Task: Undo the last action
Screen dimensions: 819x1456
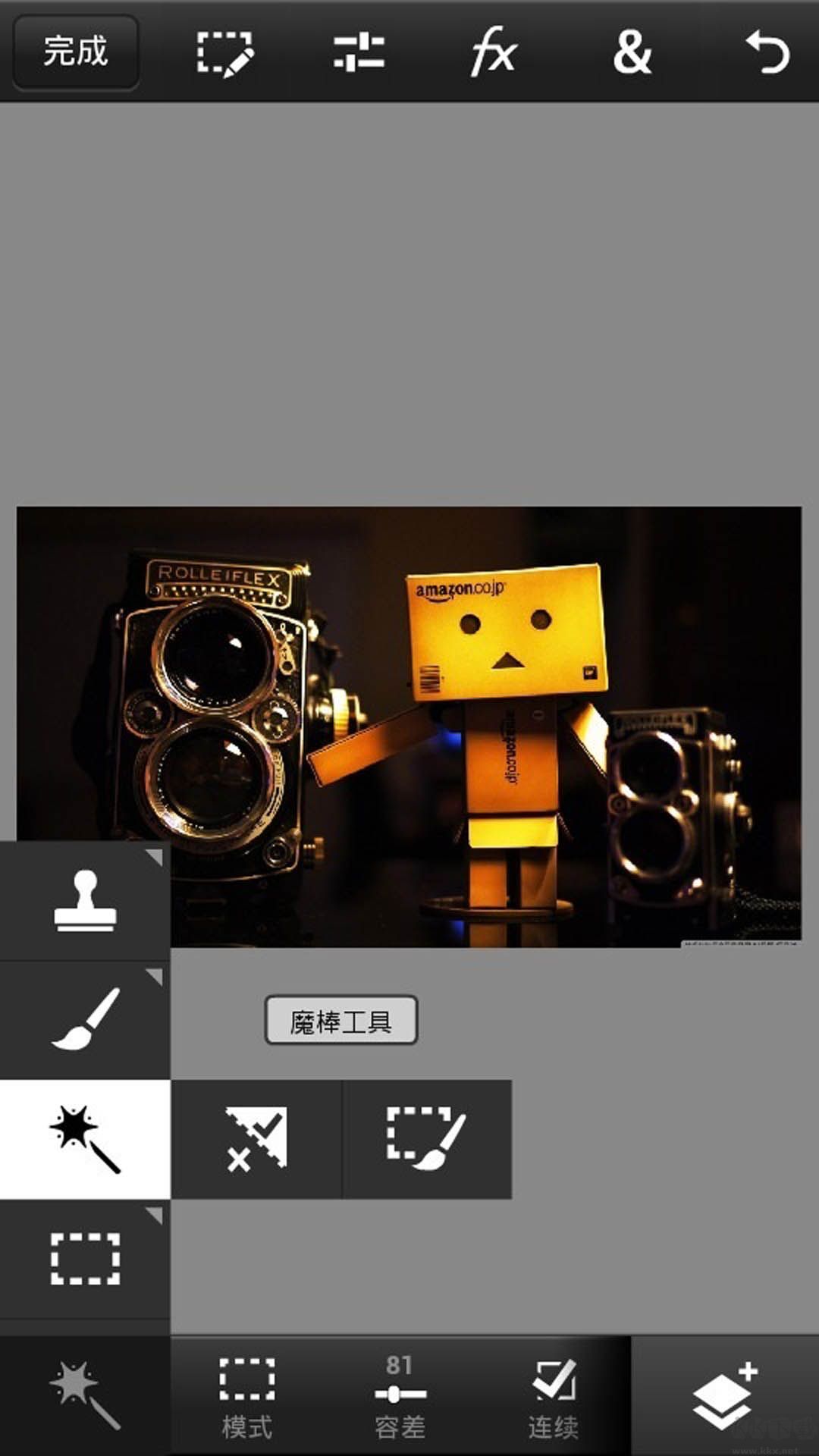Action: click(767, 52)
